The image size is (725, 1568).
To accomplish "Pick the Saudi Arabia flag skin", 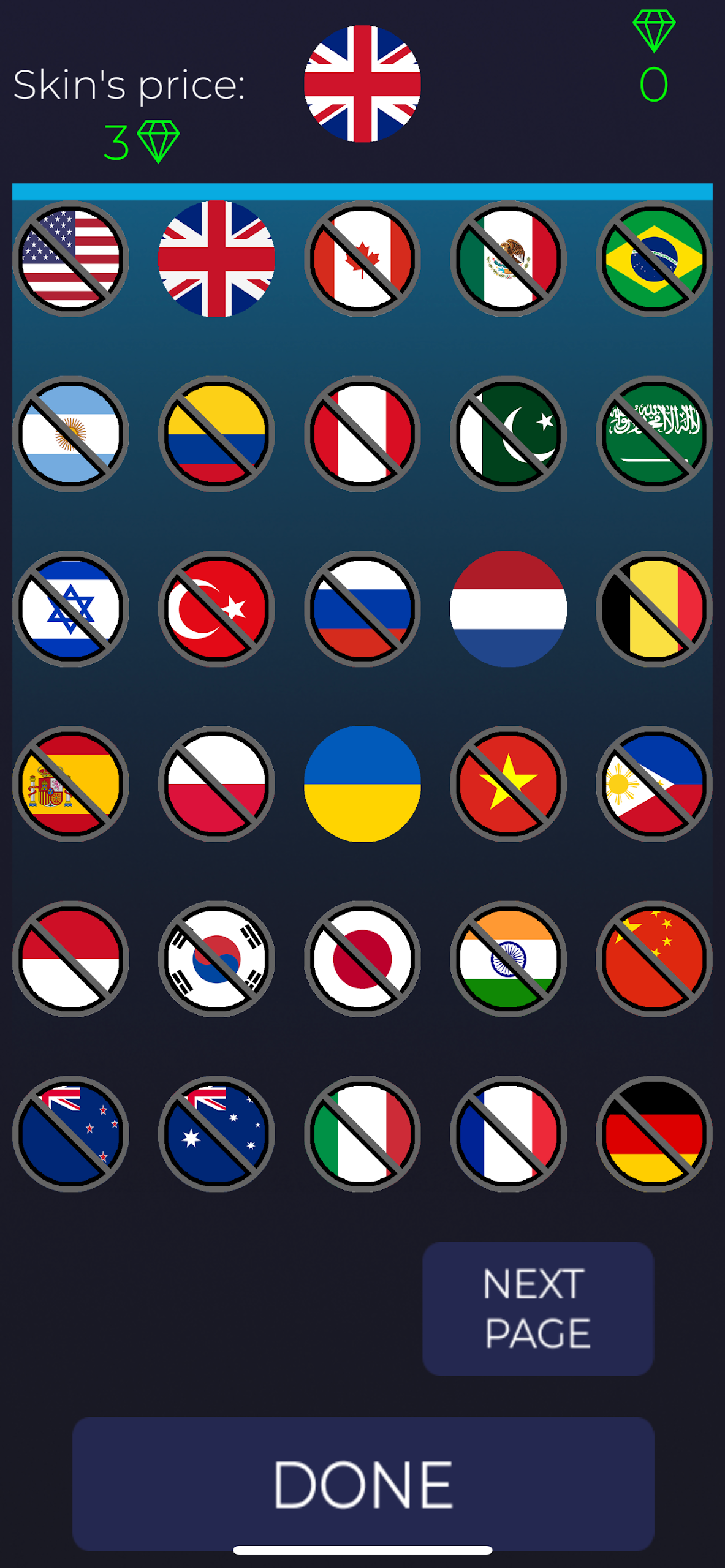I will 654,434.
